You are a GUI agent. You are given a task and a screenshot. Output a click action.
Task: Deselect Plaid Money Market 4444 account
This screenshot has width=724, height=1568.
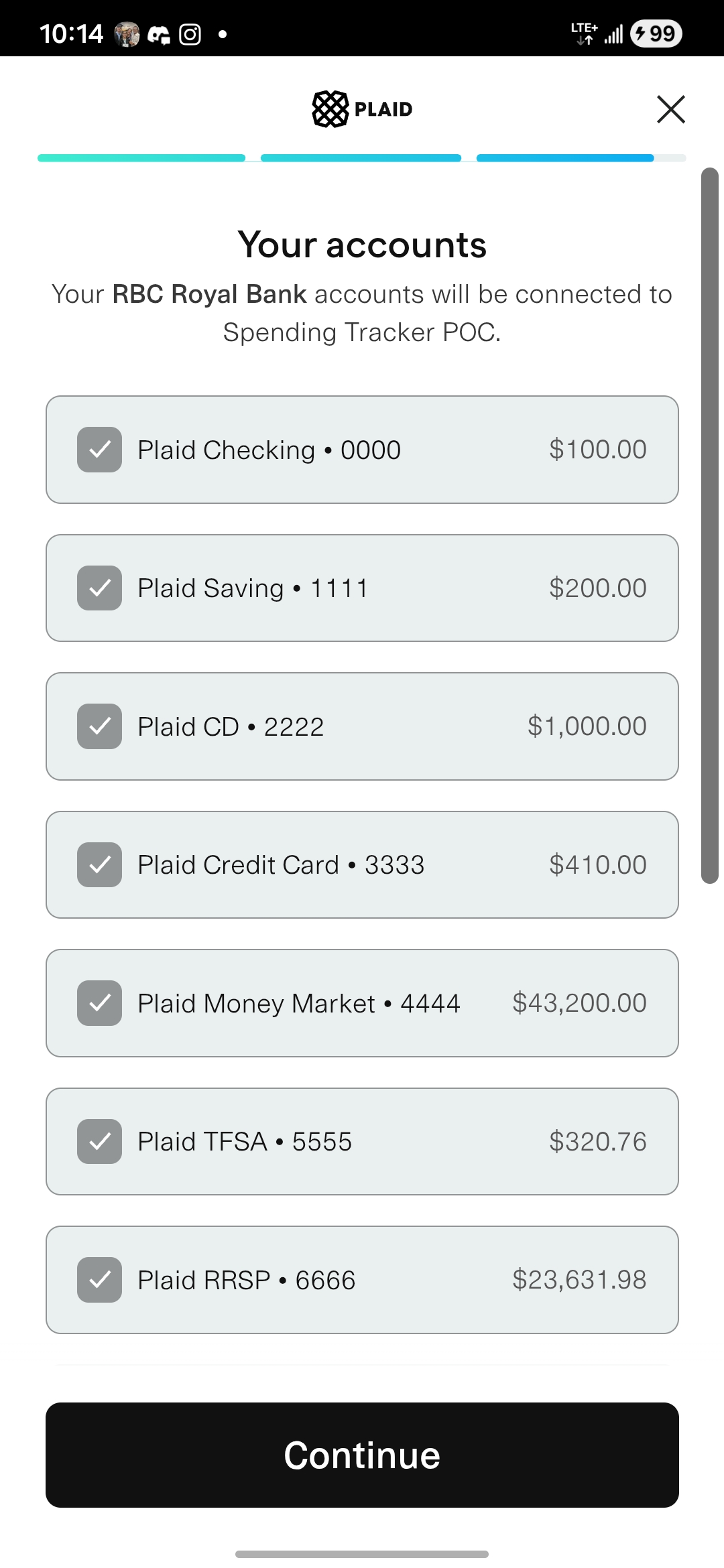pyautogui.click(x=99, y=1003)
